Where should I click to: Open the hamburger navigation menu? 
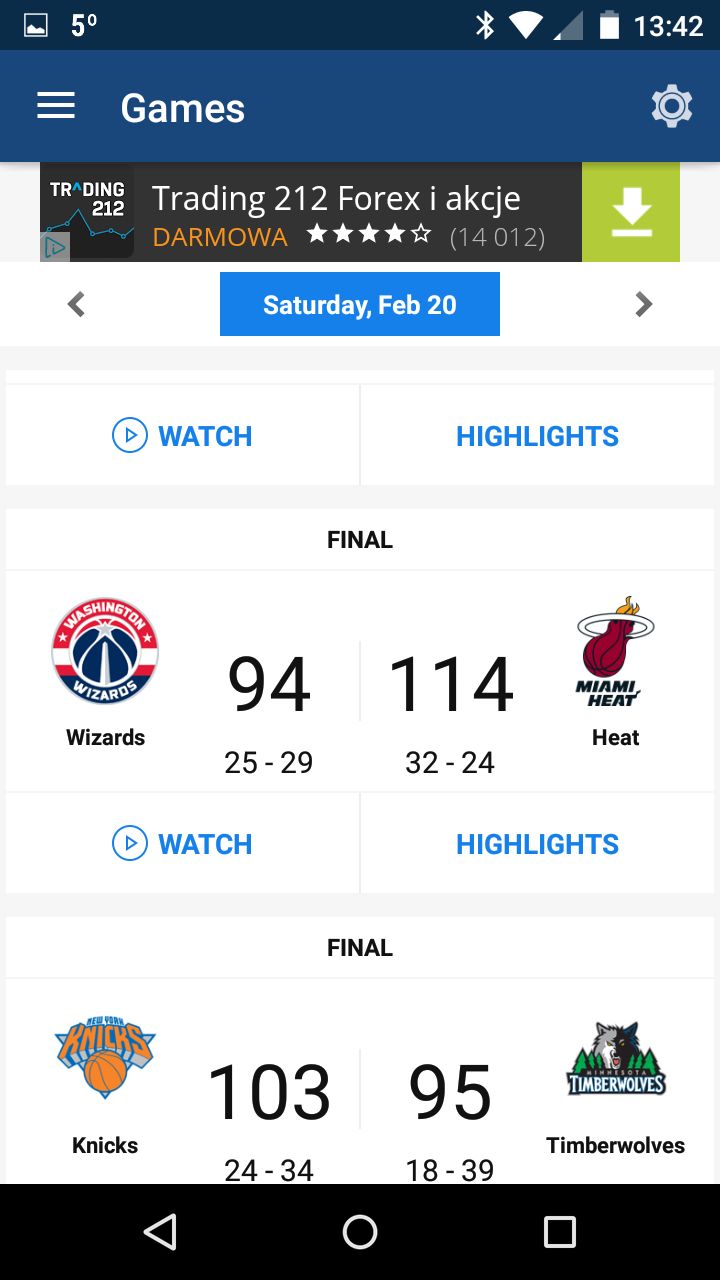[56, 107]
